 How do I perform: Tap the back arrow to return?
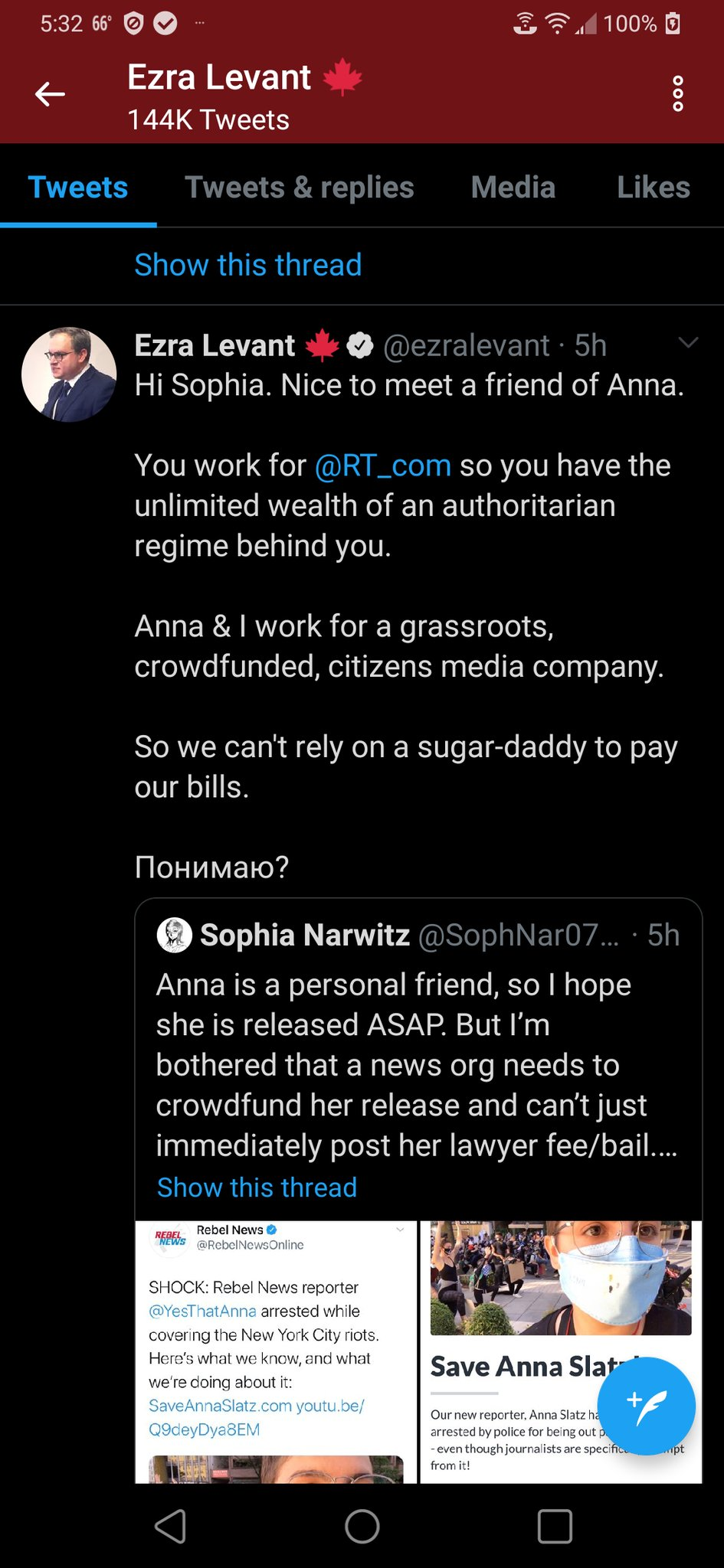49,93
